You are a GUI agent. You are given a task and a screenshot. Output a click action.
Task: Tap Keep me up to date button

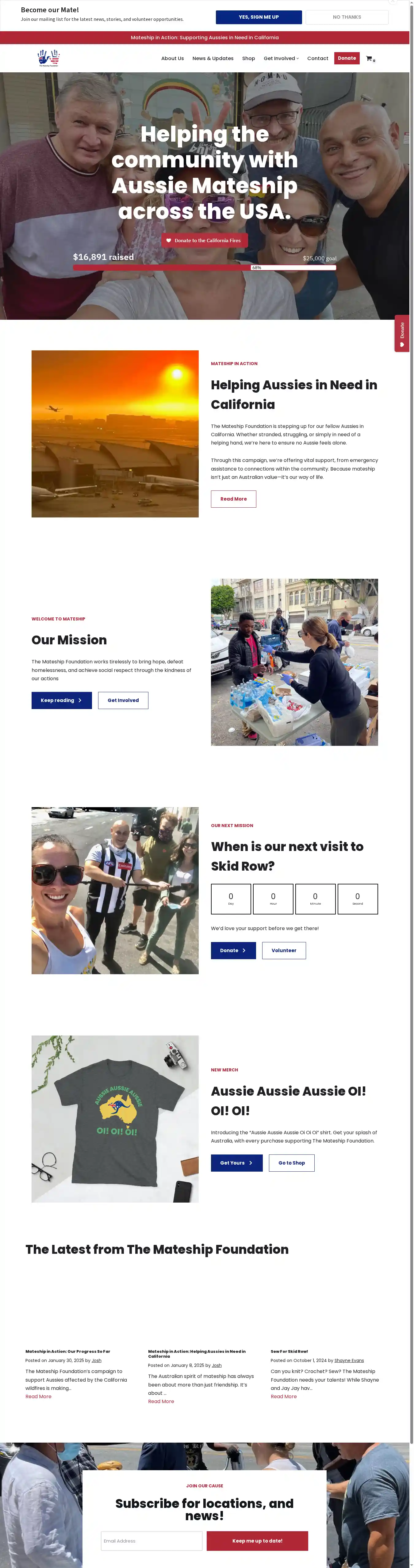[257, 1541]
